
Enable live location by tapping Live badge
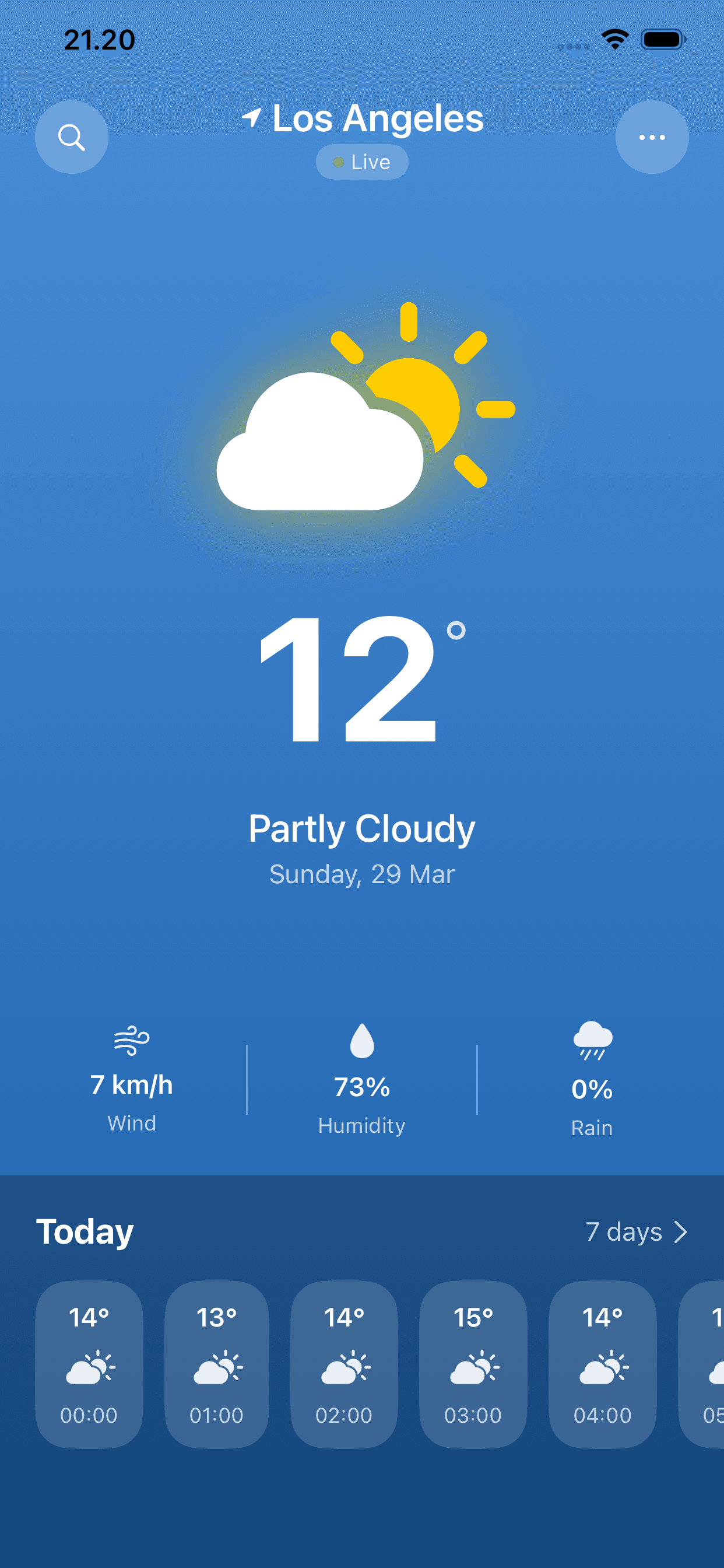(x=361, y=162)
